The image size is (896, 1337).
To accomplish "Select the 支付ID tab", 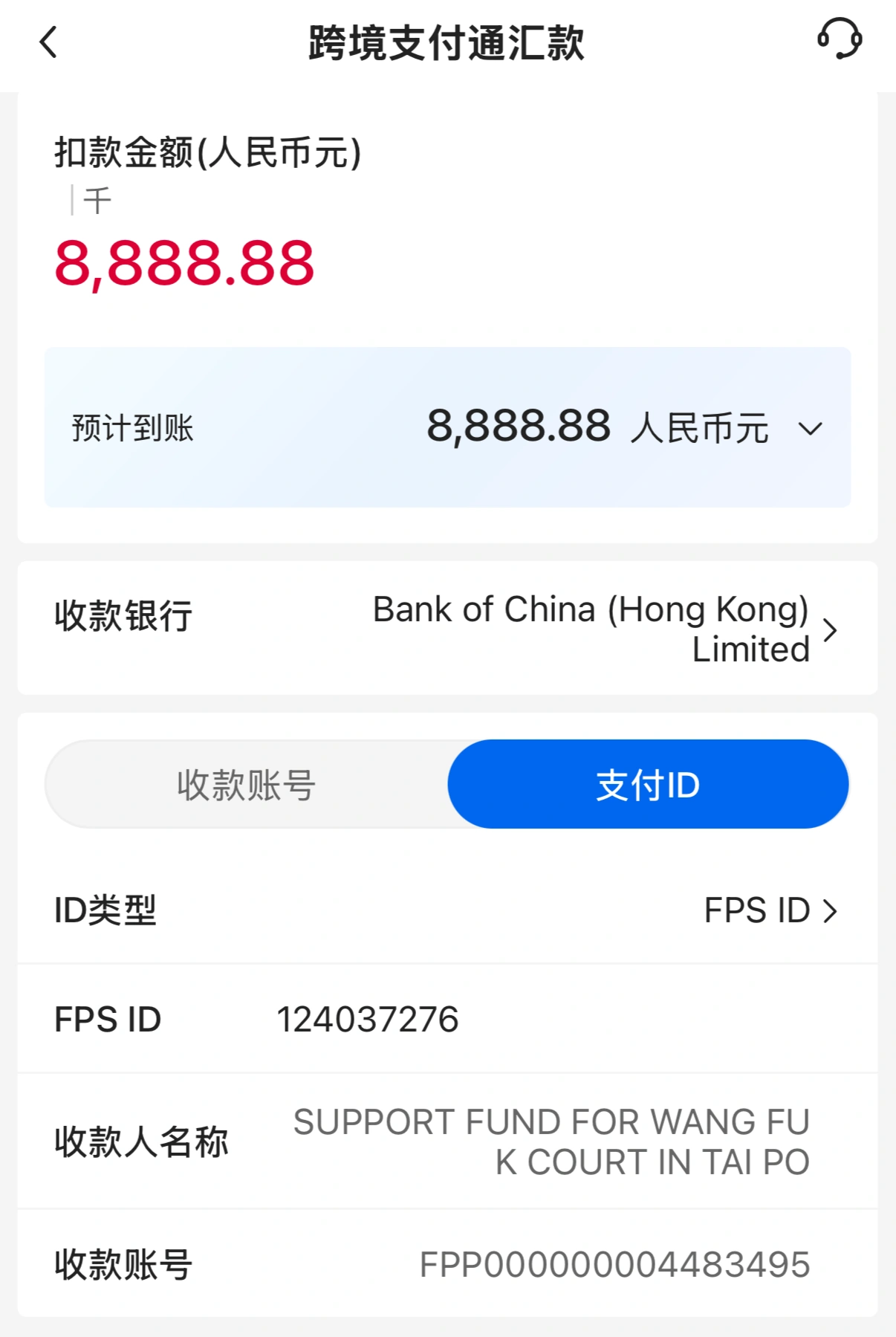I will [648, 785].
